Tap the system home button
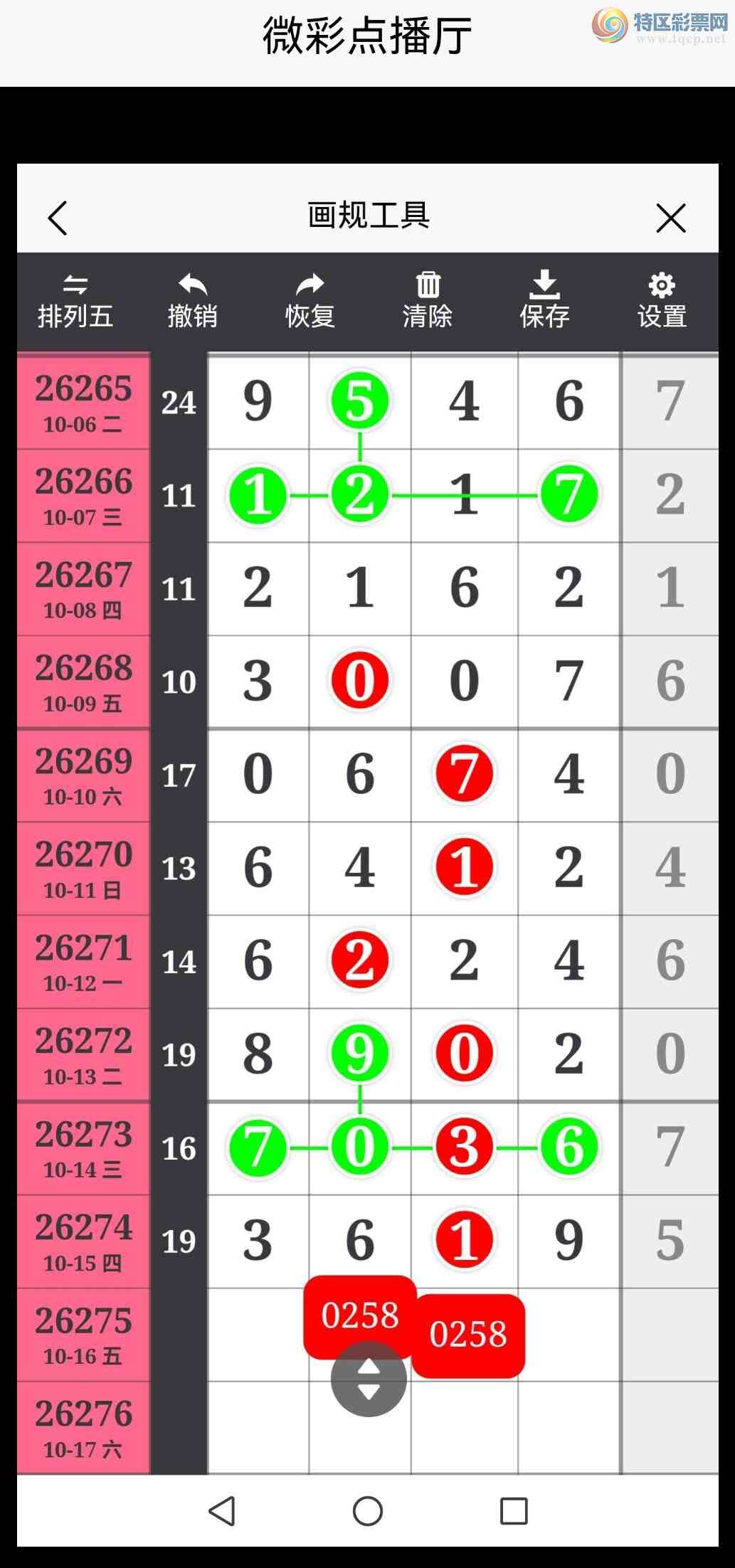735x1568 pixels. [x=368, y=1510]
